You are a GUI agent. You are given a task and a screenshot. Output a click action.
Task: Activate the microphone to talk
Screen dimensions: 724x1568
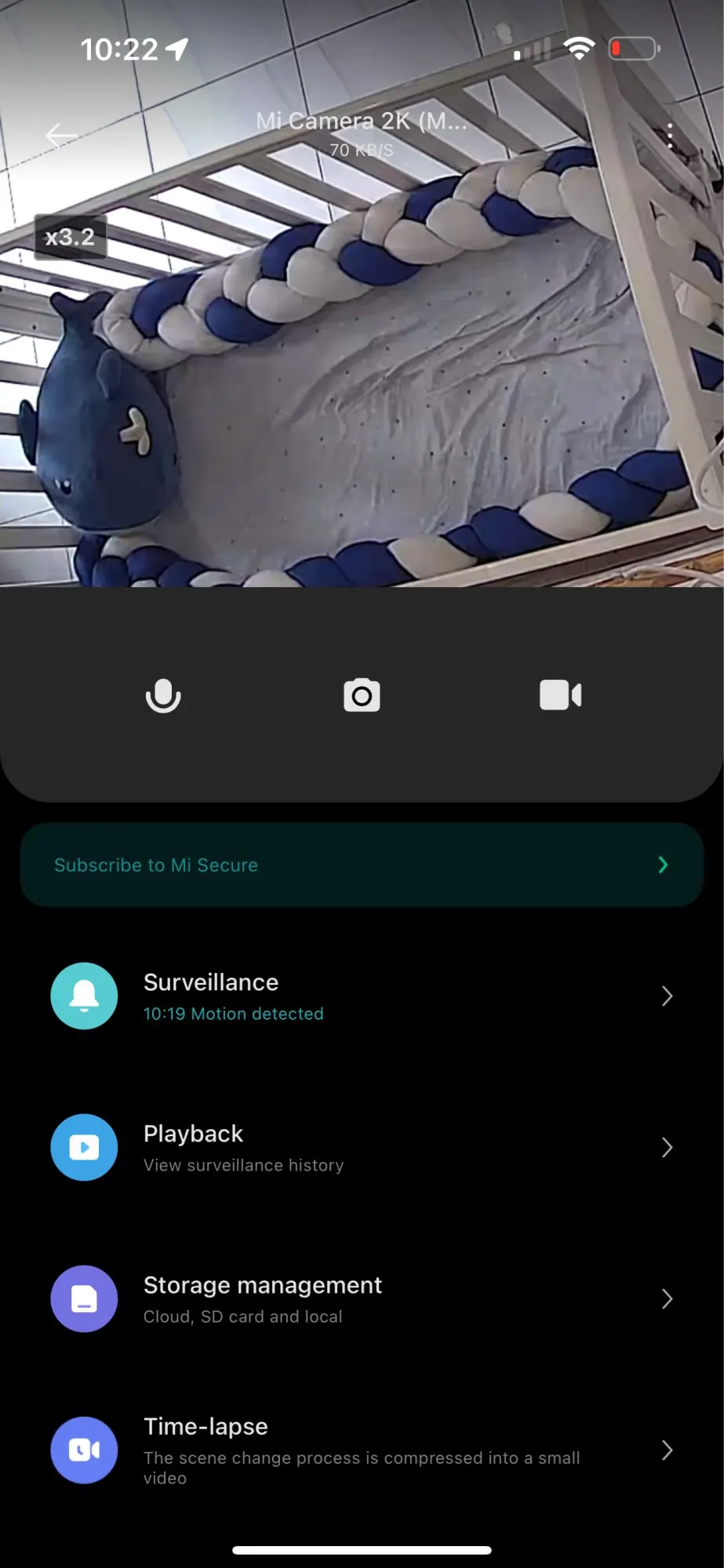pyautogui.click(x=163, y=695)
